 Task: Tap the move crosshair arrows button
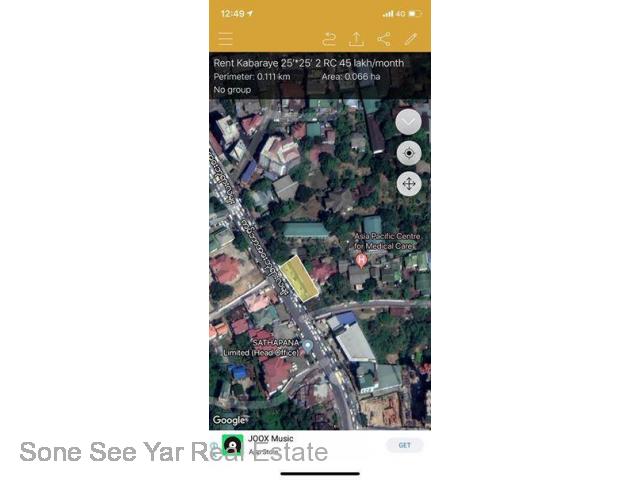click(409, 184)
